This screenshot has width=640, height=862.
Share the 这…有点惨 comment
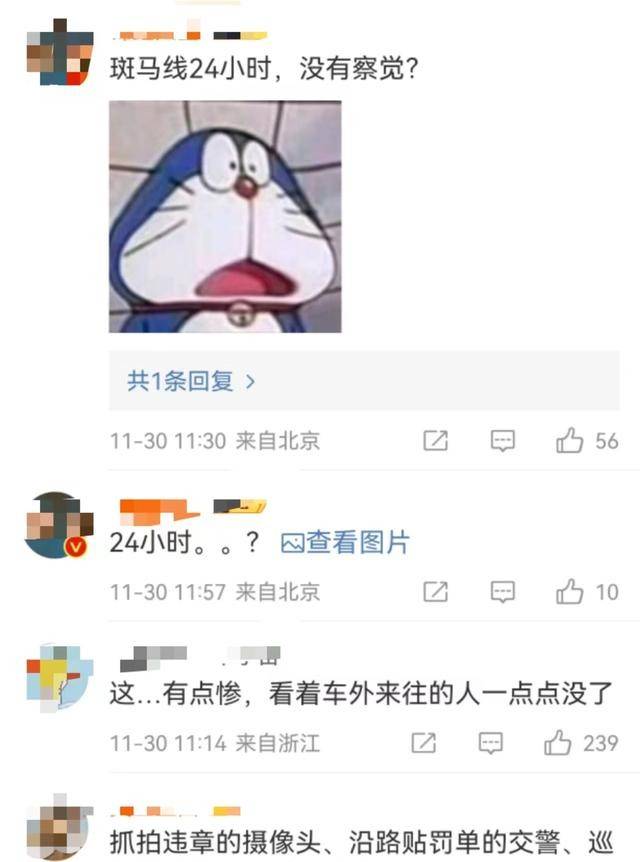pyautogui.click(x=424, y=743)
